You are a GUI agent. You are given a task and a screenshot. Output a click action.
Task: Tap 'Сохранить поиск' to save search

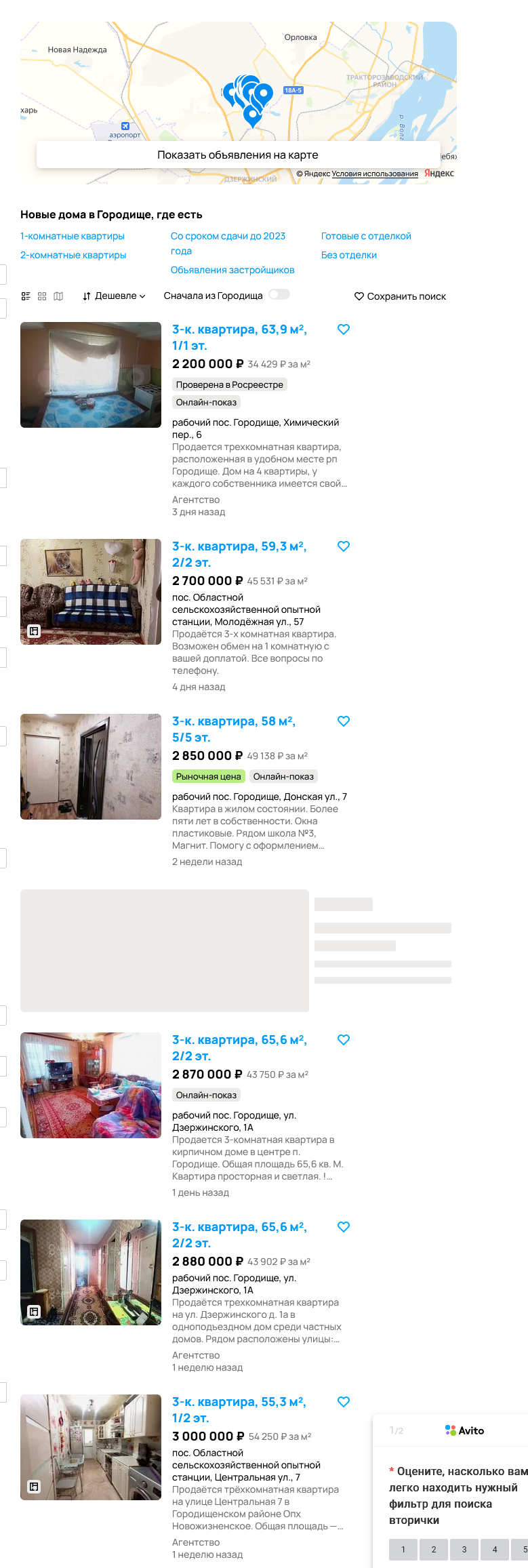pos(400,296)
